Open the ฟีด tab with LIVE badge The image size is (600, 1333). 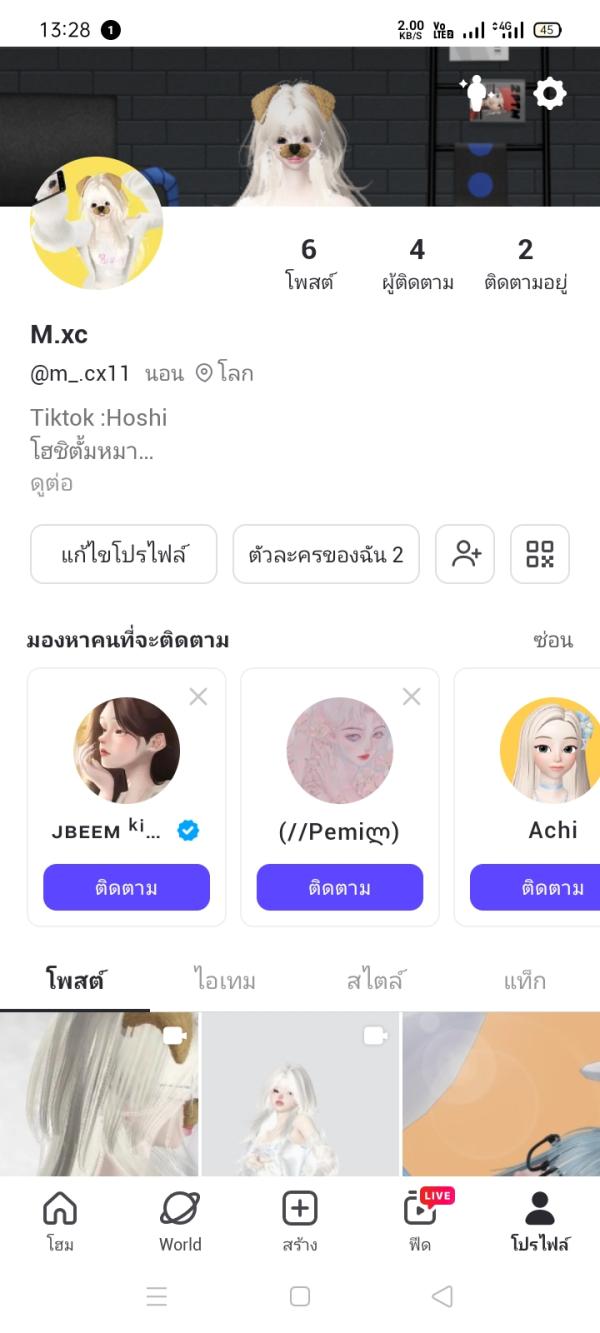click(420, 1222)
